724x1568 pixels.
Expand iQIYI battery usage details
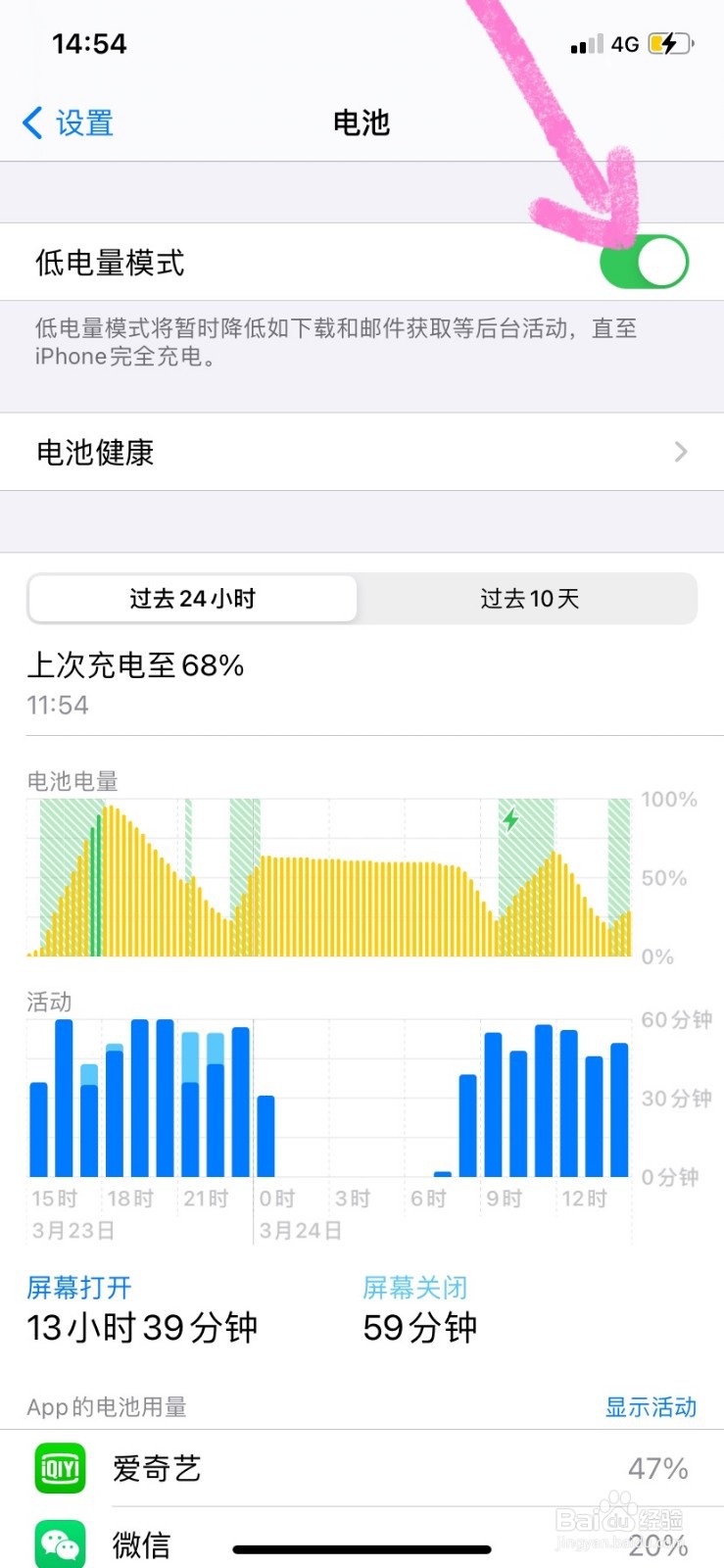tap(362, 1467)
